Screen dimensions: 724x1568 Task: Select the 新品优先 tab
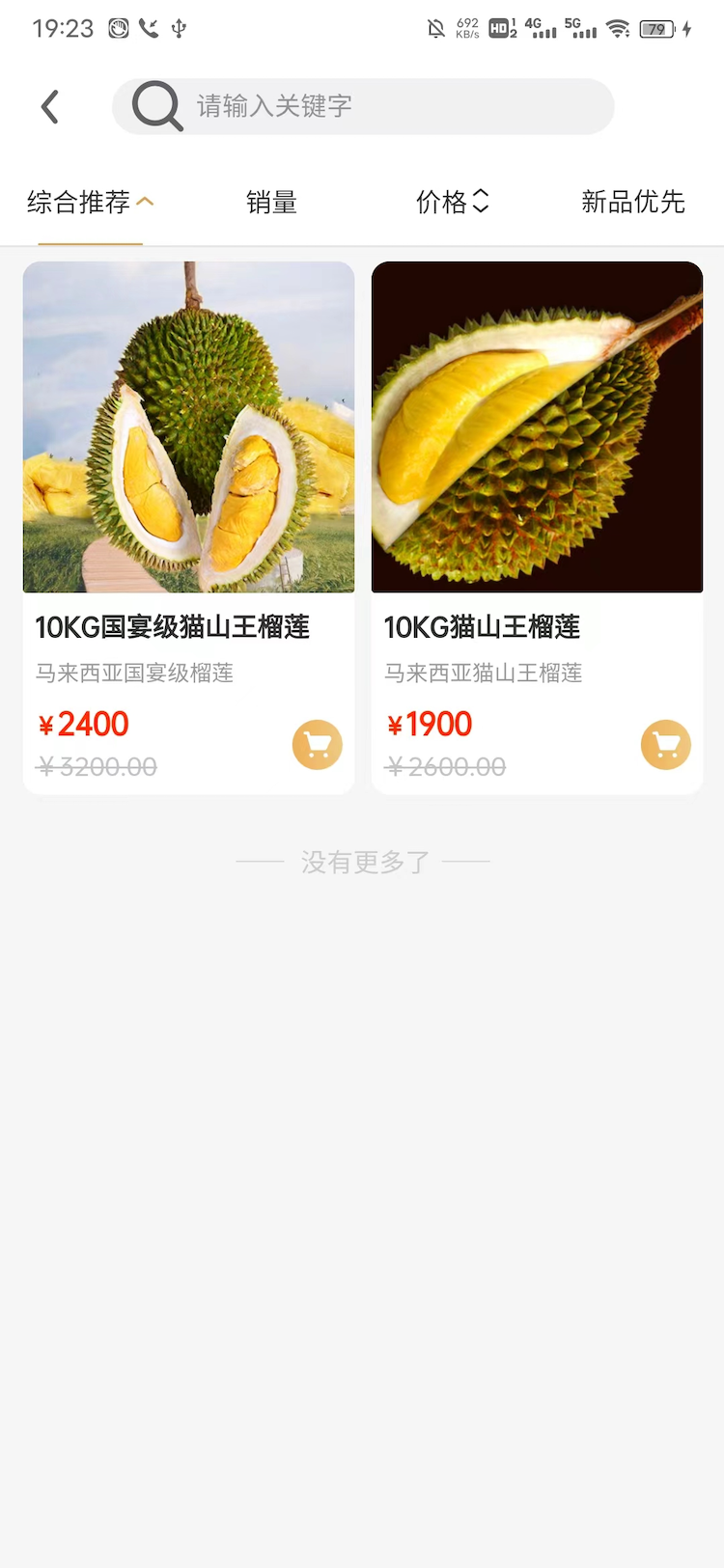(632, 202)
